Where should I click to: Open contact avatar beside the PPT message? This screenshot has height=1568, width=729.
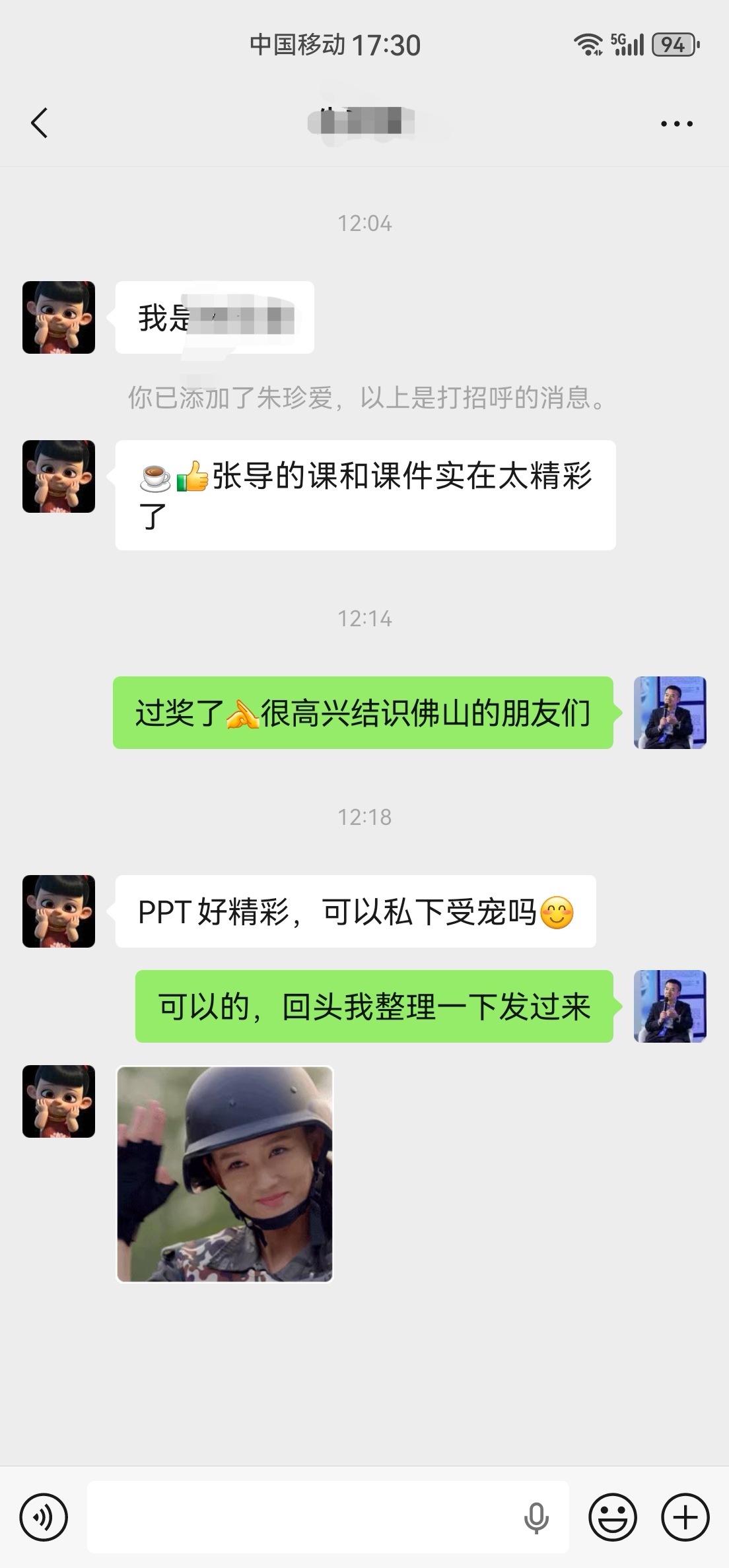click(x=59, y=911)
